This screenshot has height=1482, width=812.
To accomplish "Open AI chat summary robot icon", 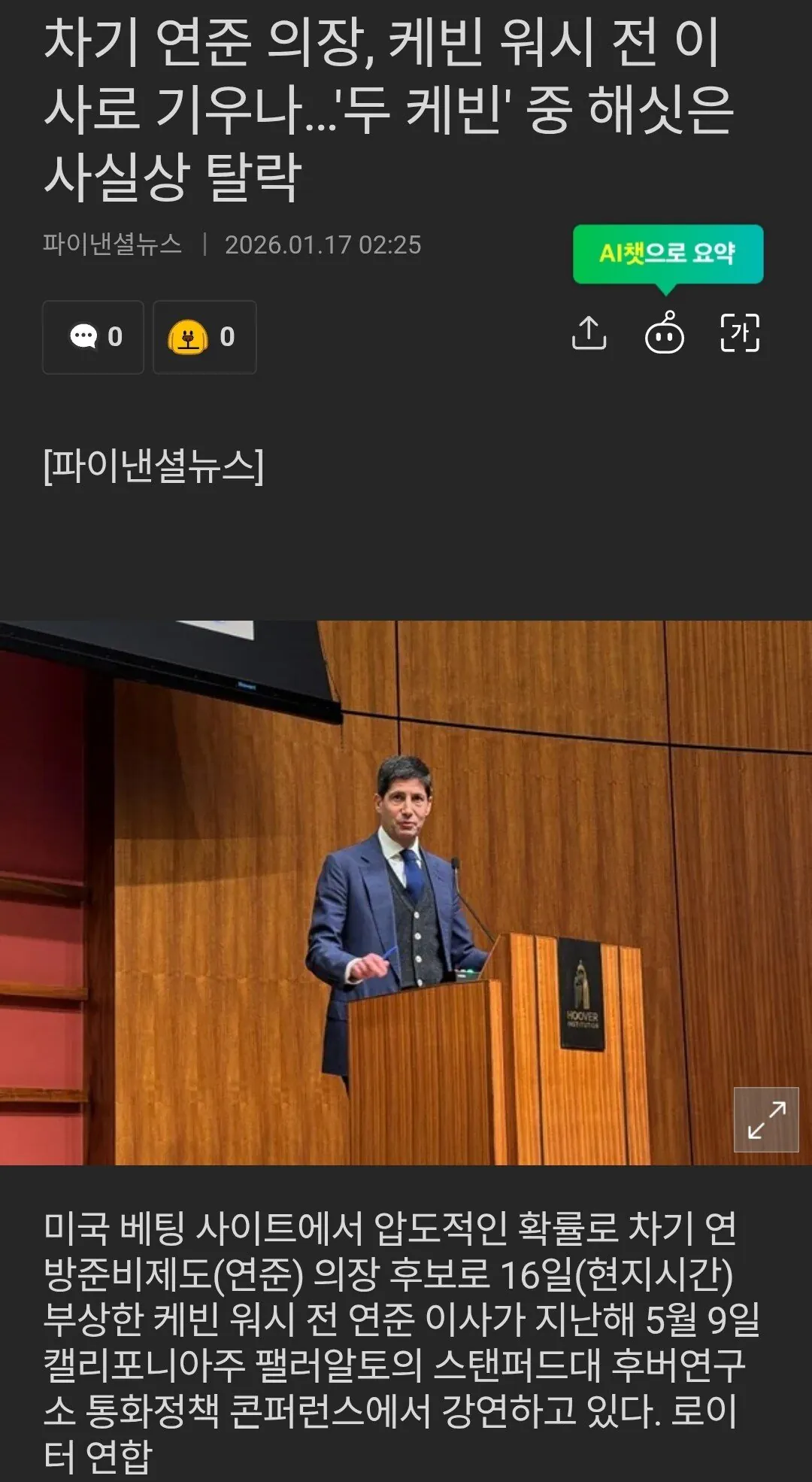I will [x=665, y=333].
